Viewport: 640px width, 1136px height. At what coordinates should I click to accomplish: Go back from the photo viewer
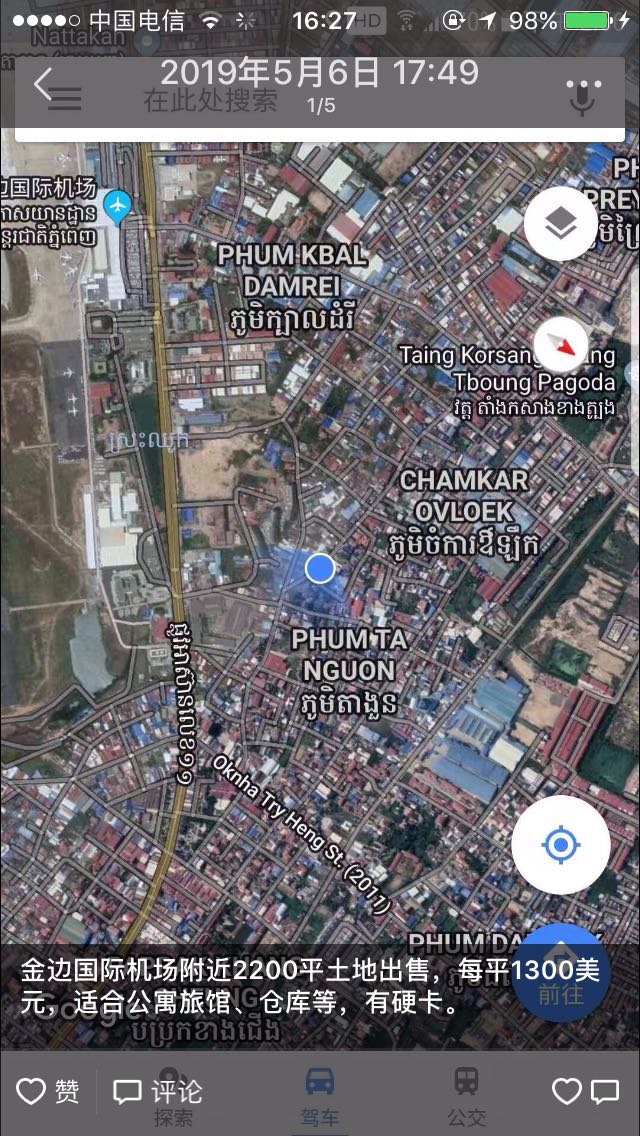[43, 85]
